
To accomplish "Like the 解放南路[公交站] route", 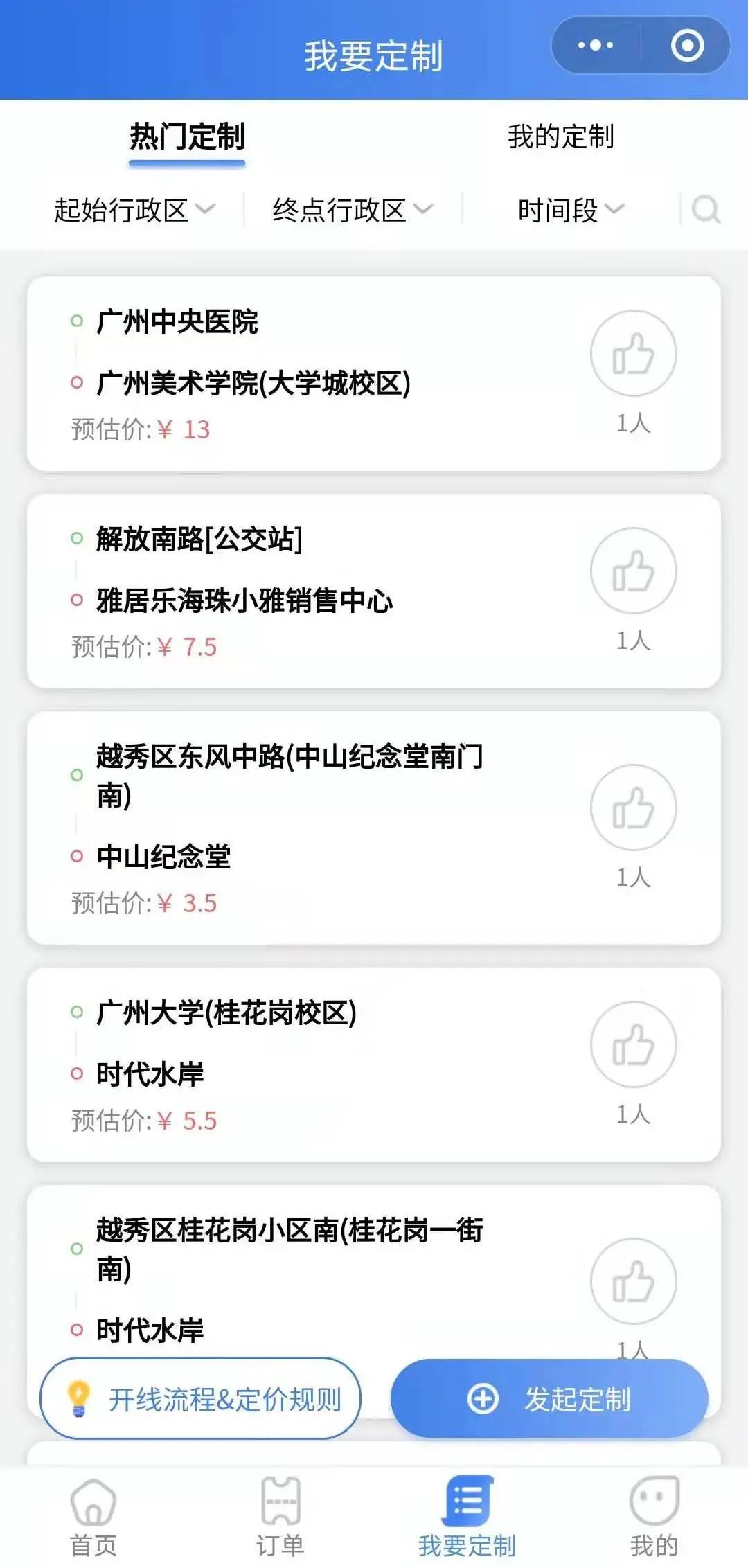I will (x=633, y=571).
